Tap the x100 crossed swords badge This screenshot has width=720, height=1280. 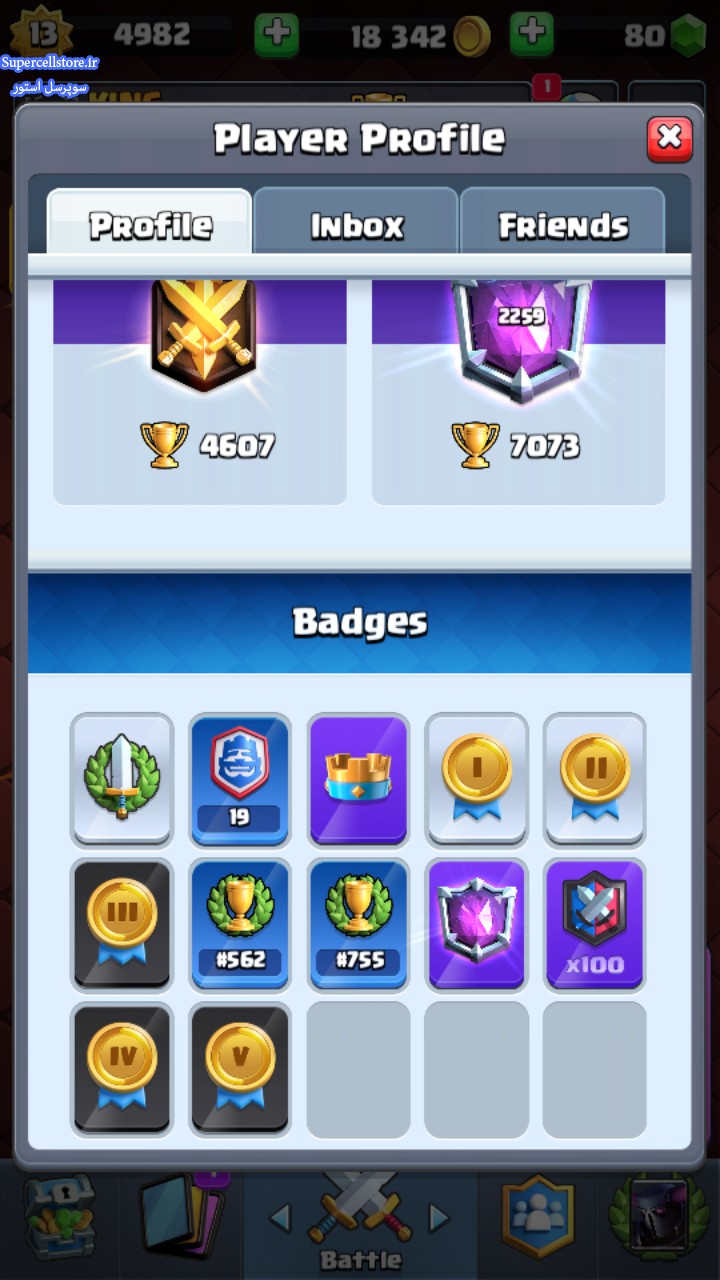click(594, 924)
